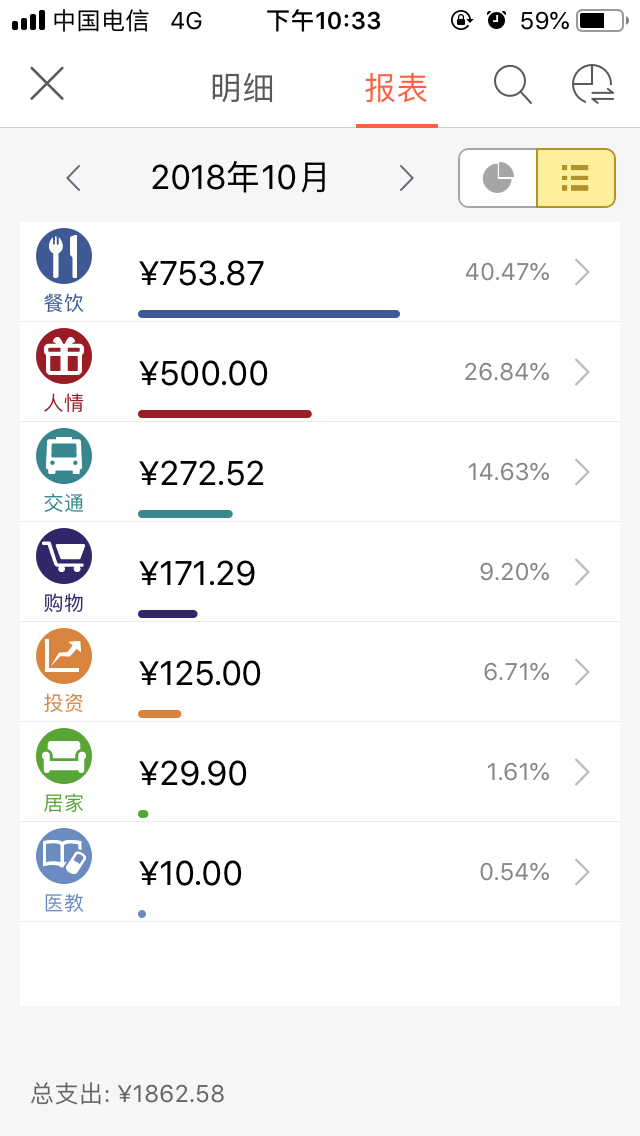This screenshot has width=640, height=1136.
Task: Open the 人情 ¥500.00 category row
Action: click(320, 372)
